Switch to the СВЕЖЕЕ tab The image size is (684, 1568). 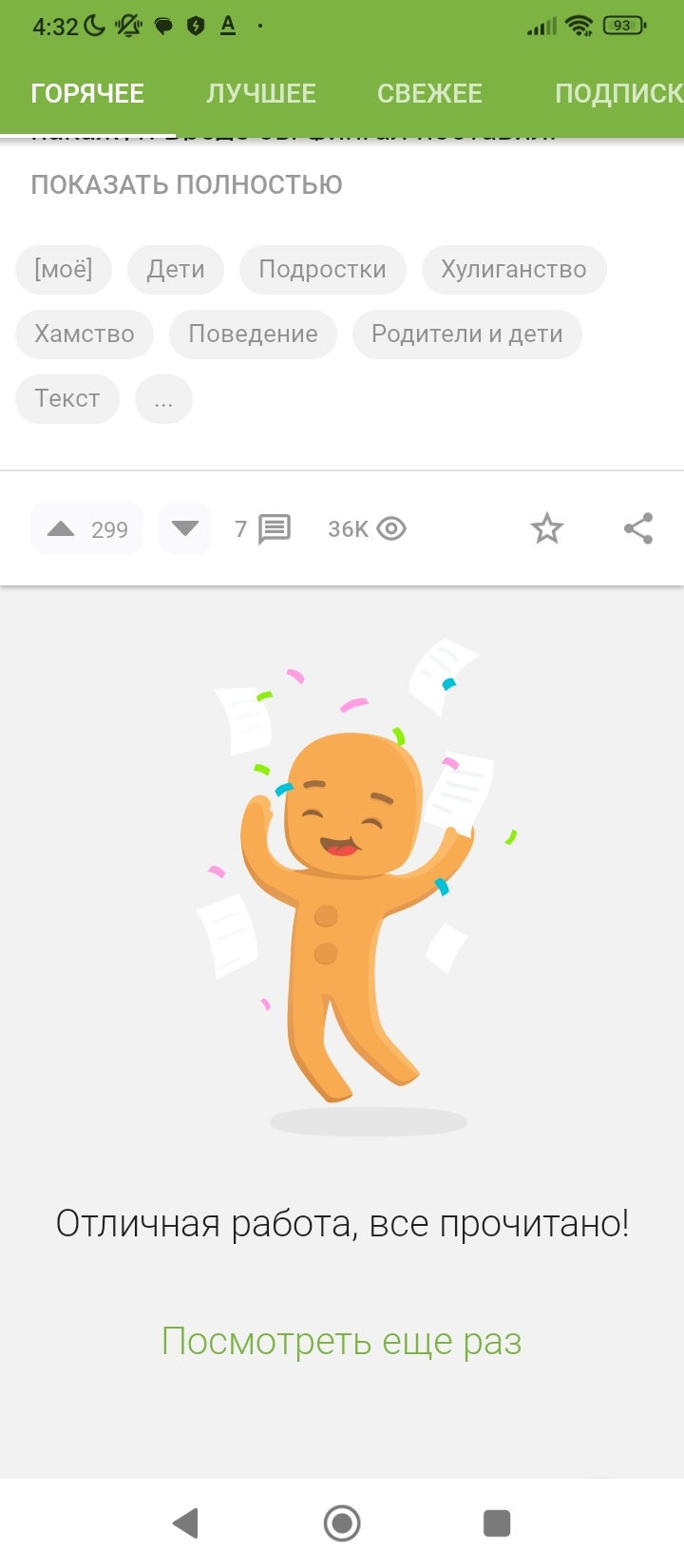pos(429,93)
